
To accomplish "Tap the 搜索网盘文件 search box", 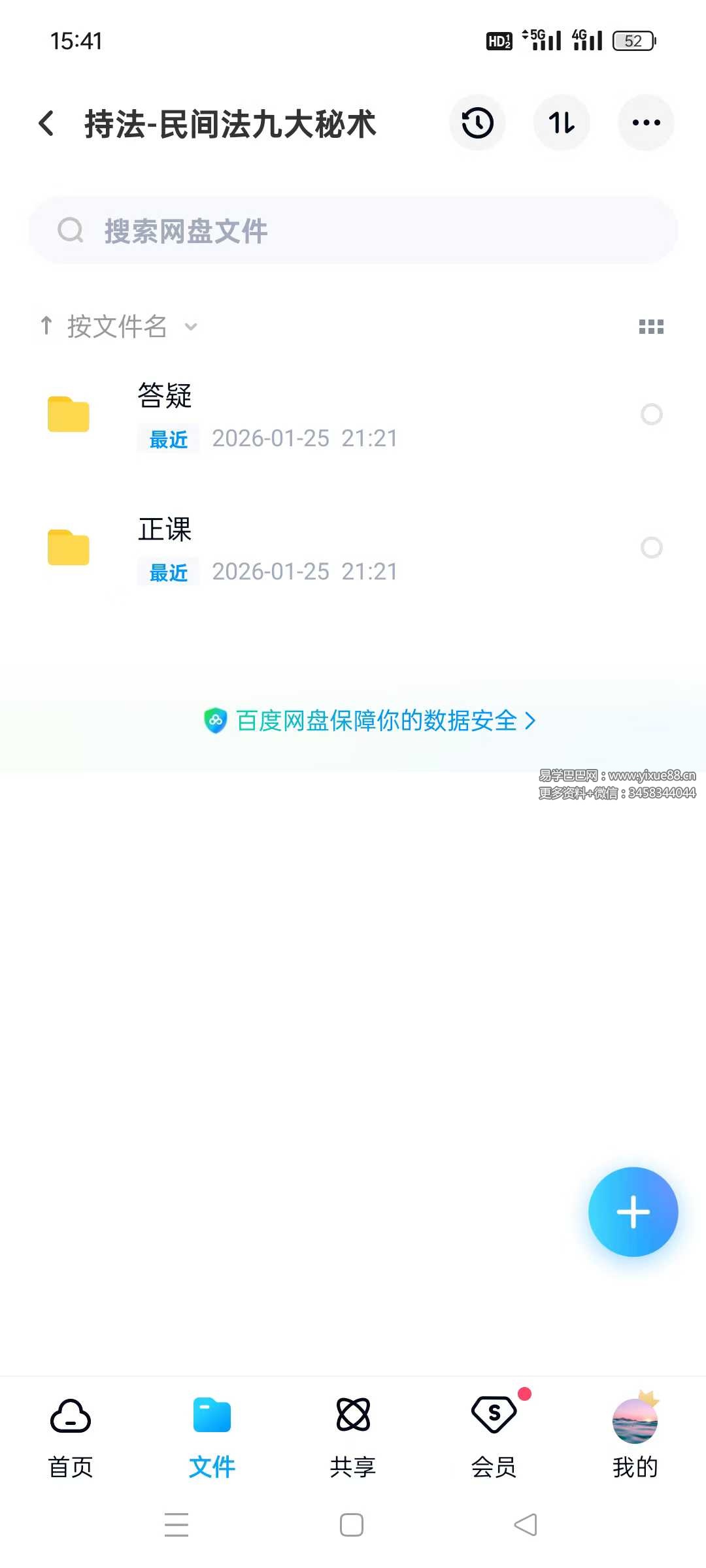I will (353, 231).
